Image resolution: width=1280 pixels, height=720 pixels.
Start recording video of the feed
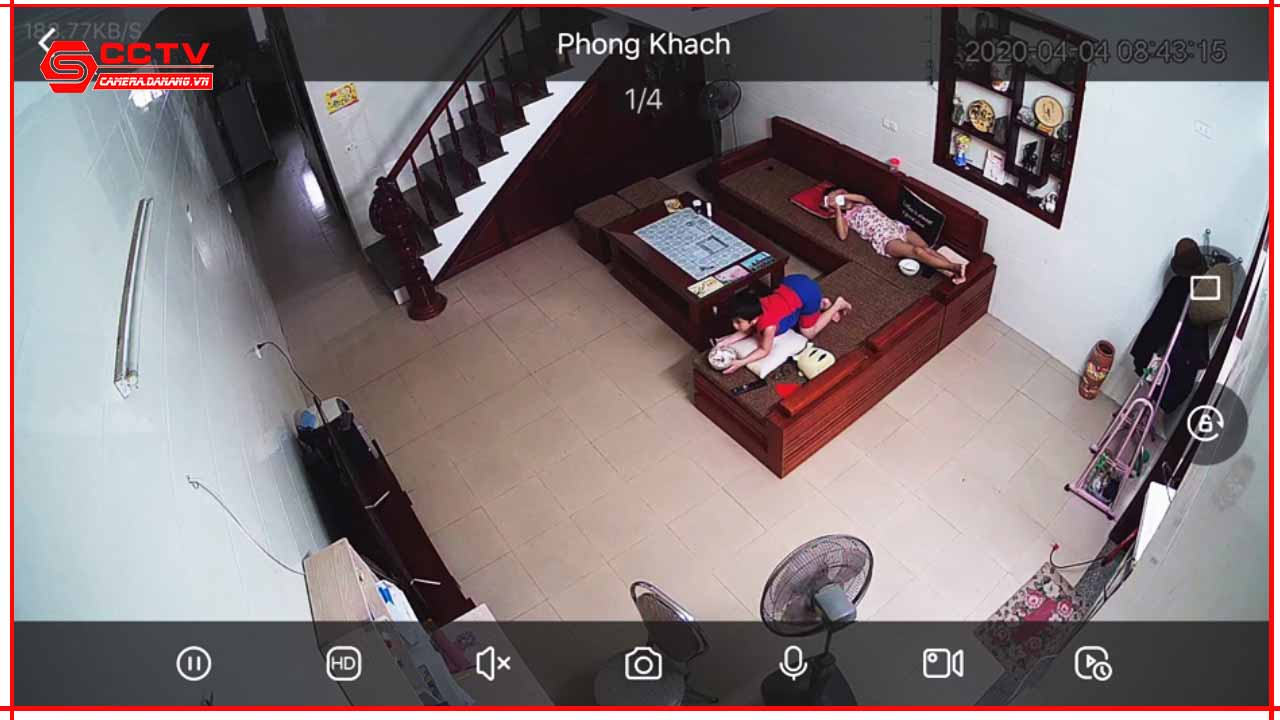coord(942,663)
